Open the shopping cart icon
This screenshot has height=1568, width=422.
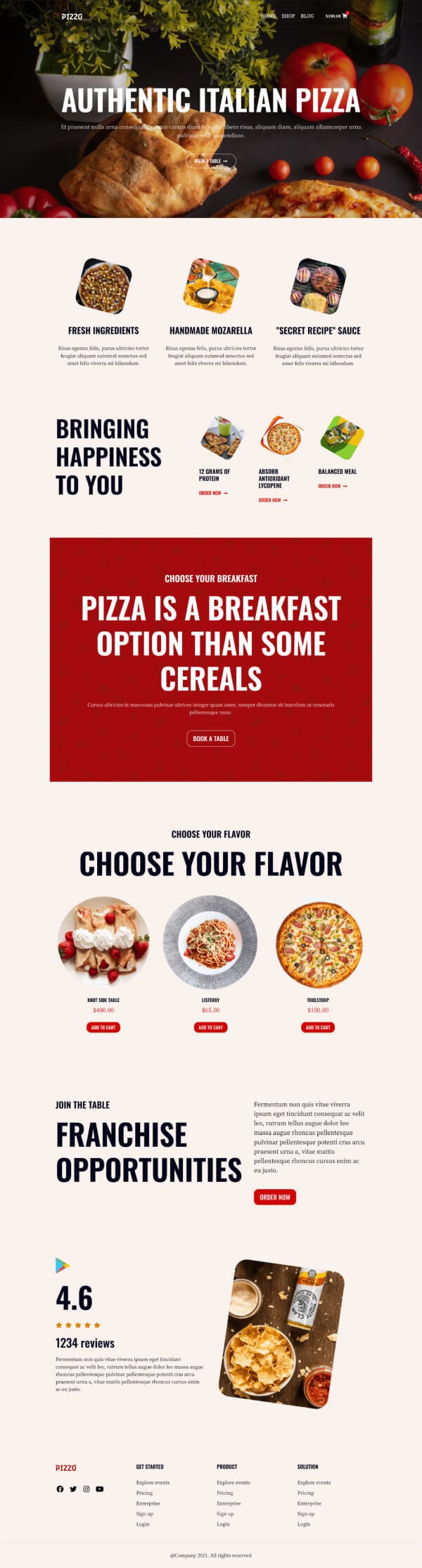click(x=345, y=15)
